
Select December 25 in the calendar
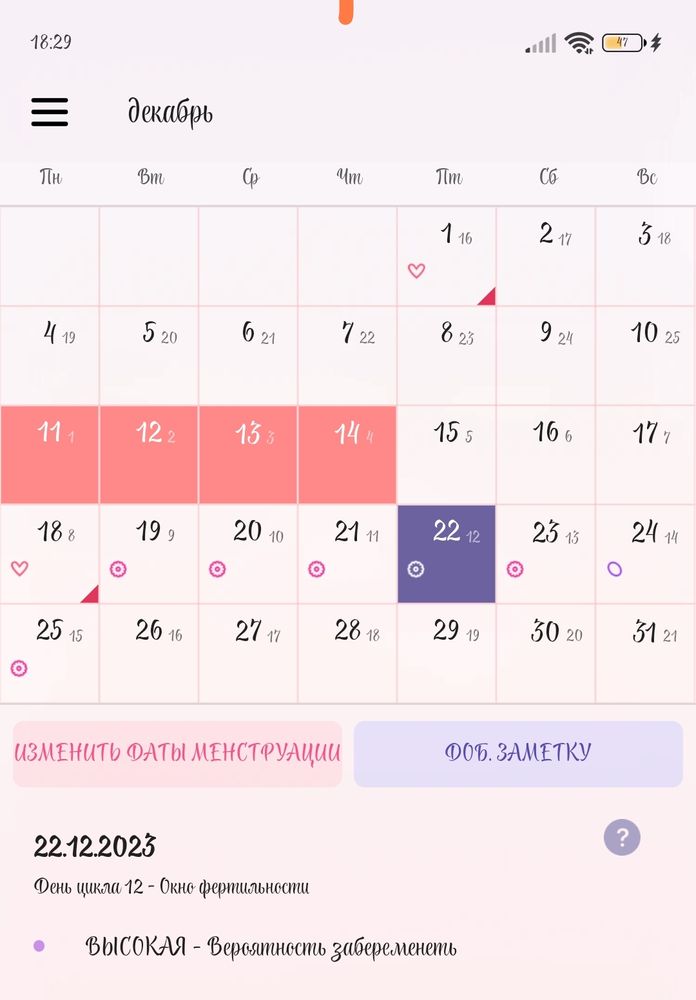50,652
